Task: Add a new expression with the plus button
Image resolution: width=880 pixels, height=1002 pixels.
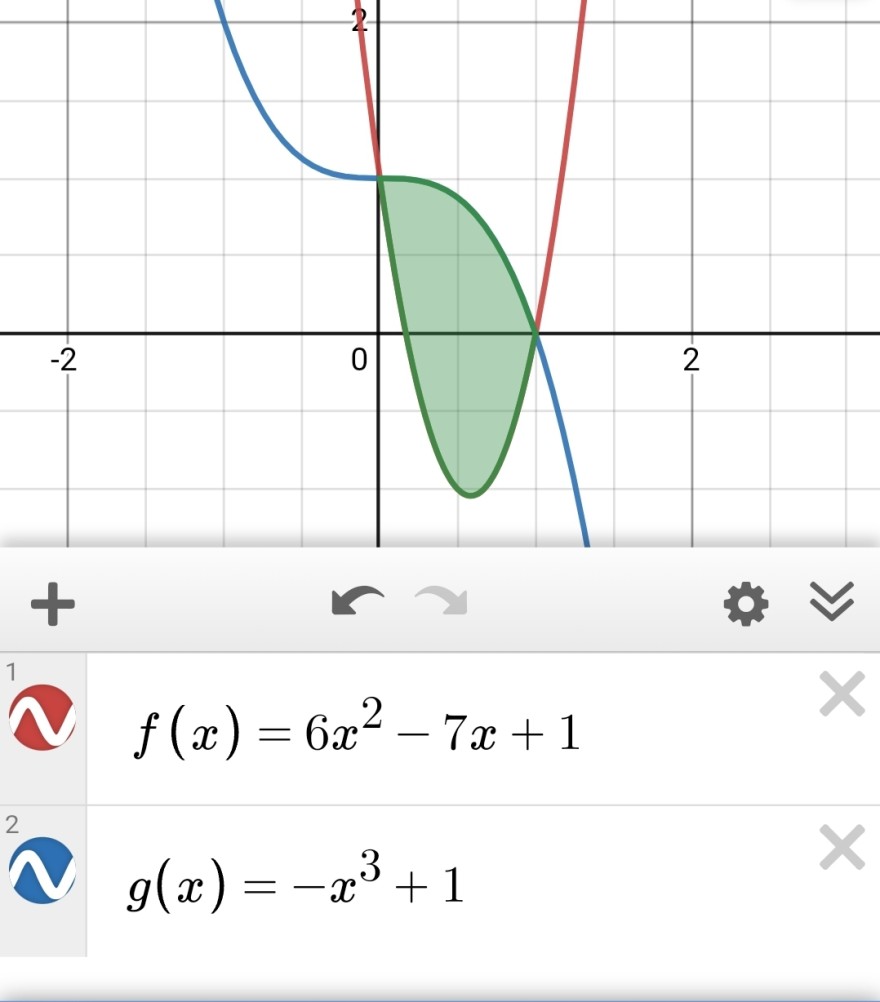Action: pos(53,603)
